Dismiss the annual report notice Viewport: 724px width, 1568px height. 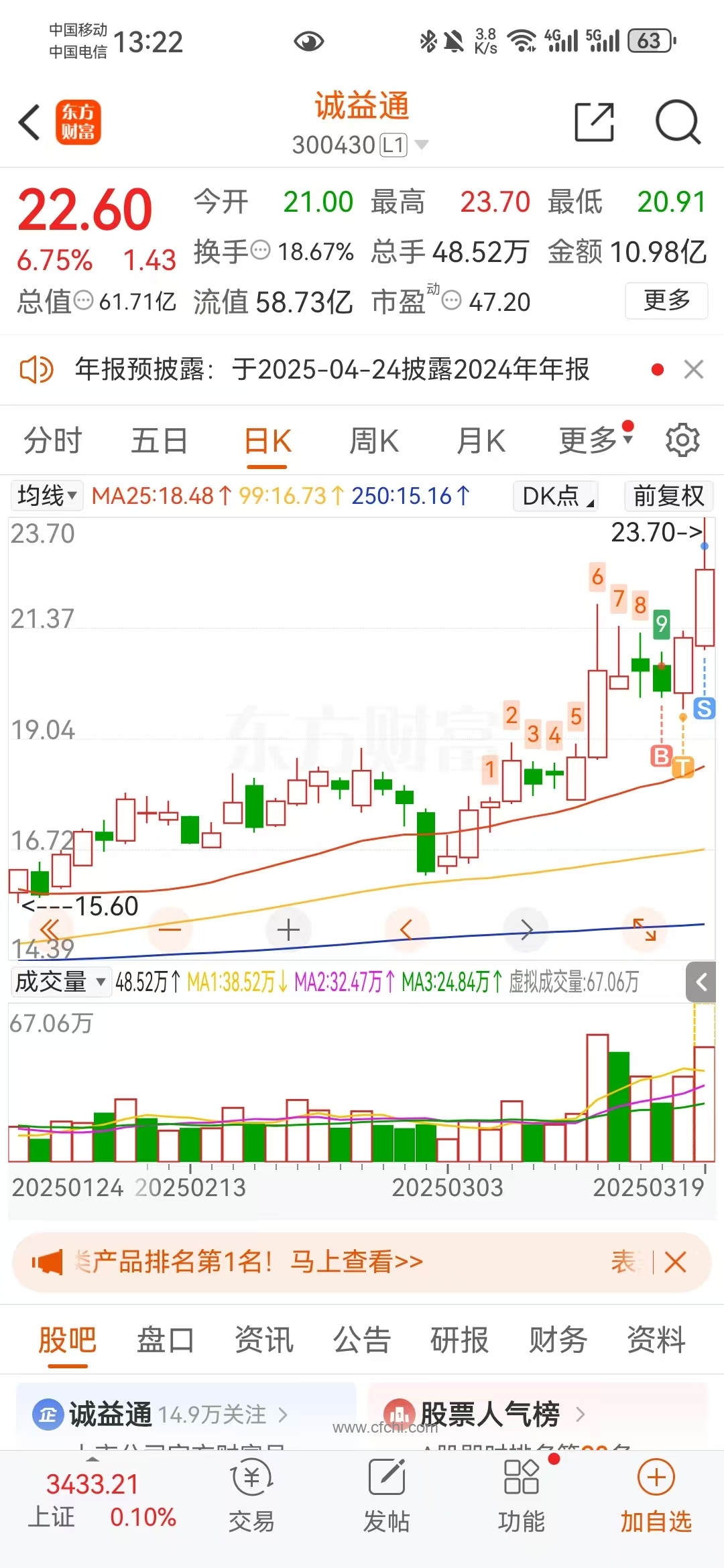click(x=694, y=369)
